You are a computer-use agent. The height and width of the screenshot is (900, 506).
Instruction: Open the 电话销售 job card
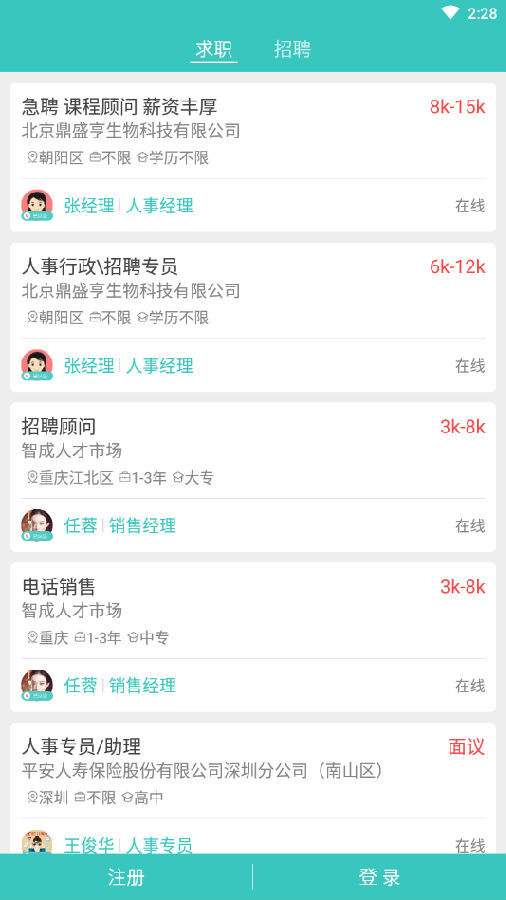click(253, 637)
